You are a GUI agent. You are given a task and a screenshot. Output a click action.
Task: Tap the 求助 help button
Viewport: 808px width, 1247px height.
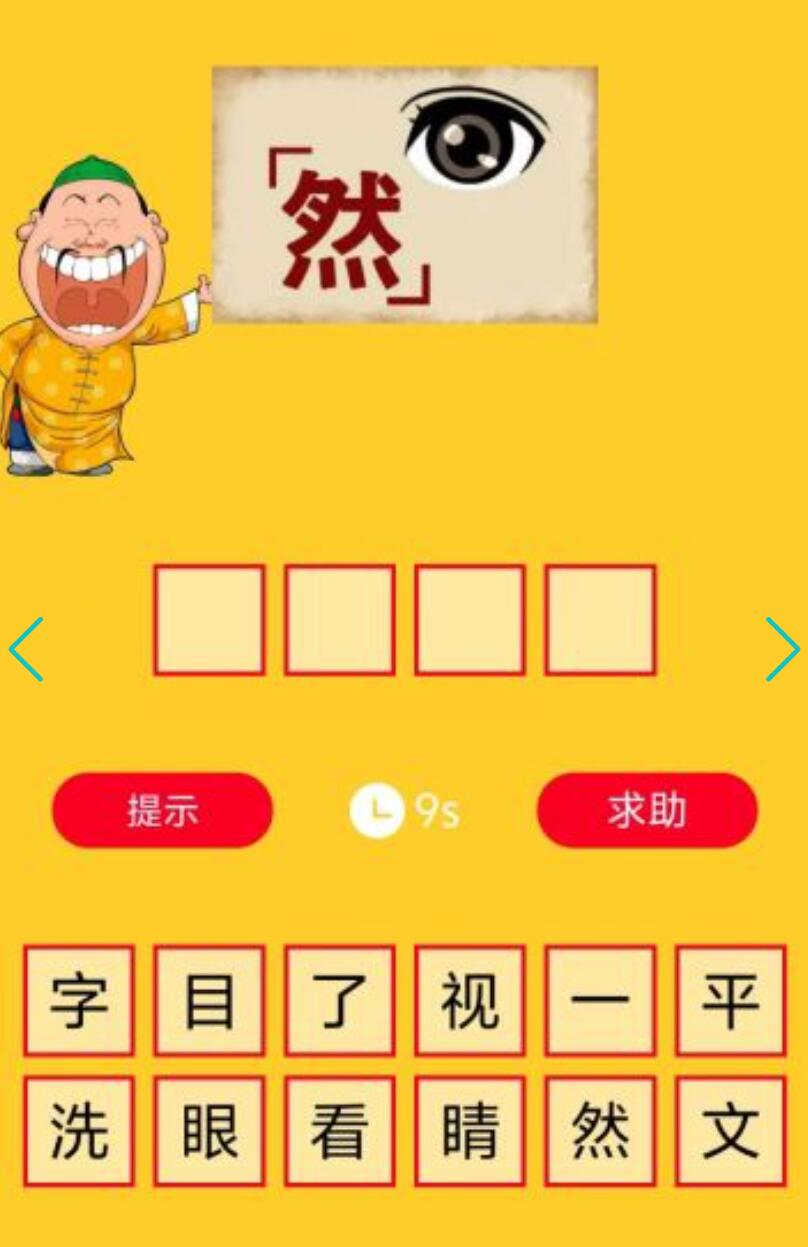coord(647,810)
